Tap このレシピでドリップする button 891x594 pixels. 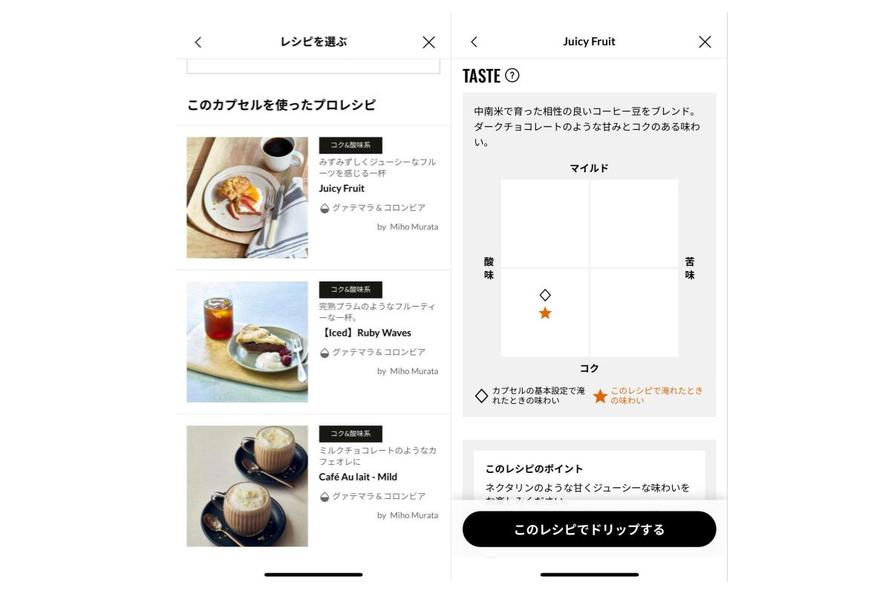click(589, 529)
